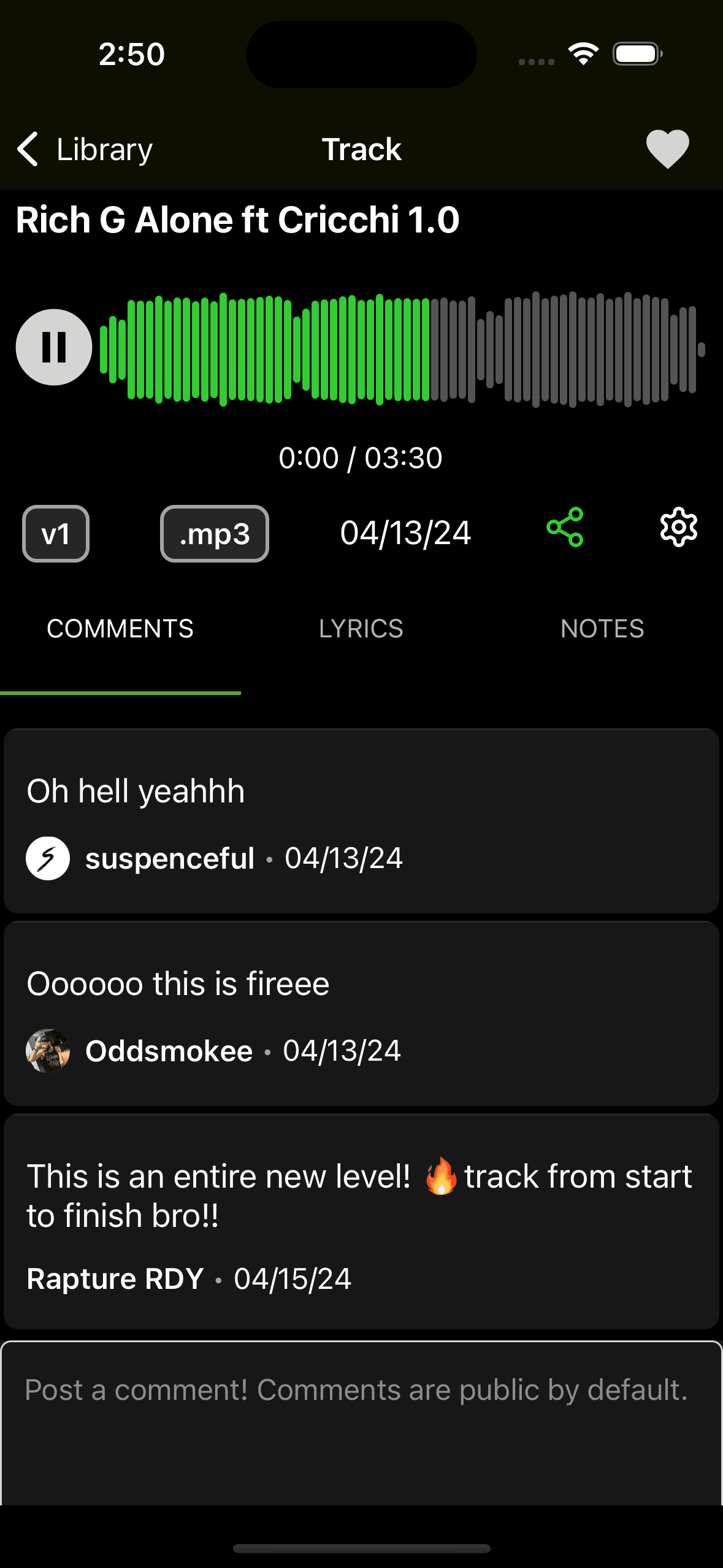Tap the .mp3 format chip
The height and width of the screenshot is (1568, 723).
point(215,534)
